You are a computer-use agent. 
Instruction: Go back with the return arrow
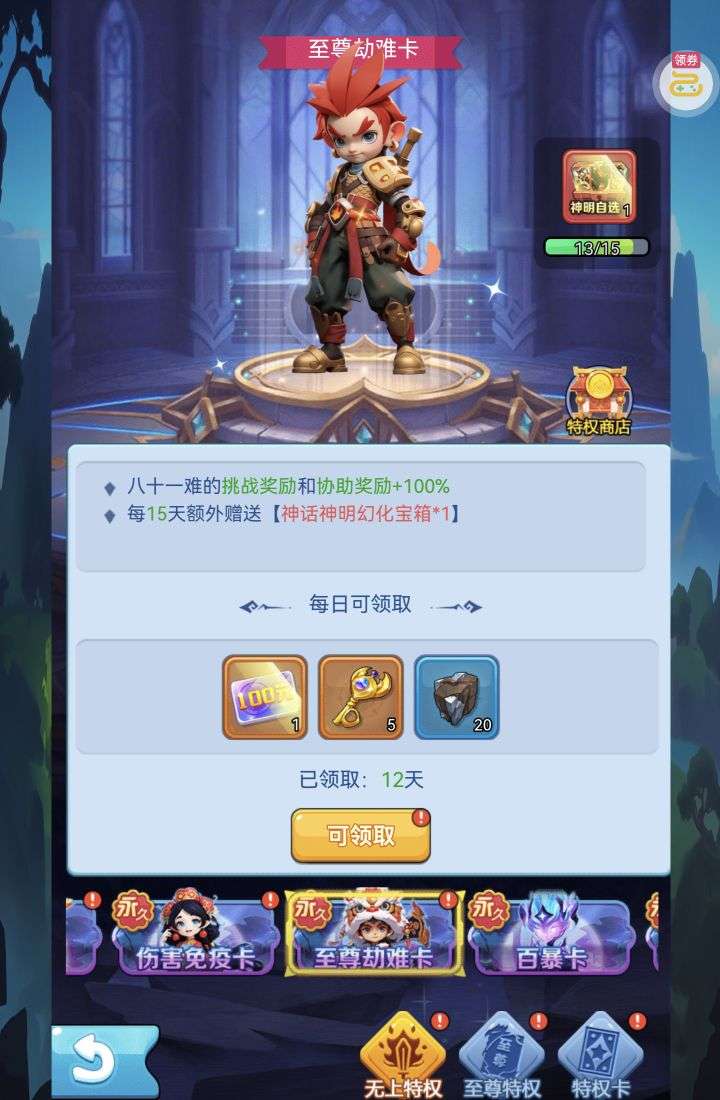pos(105,1060)
